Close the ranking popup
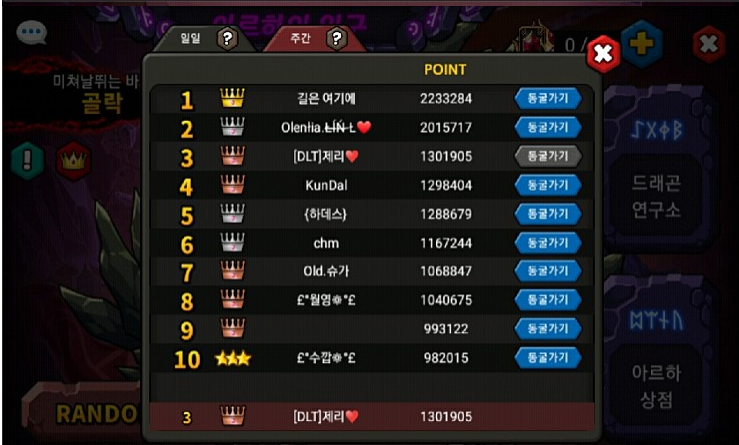739x445 pixels. (x=602, y=53)
